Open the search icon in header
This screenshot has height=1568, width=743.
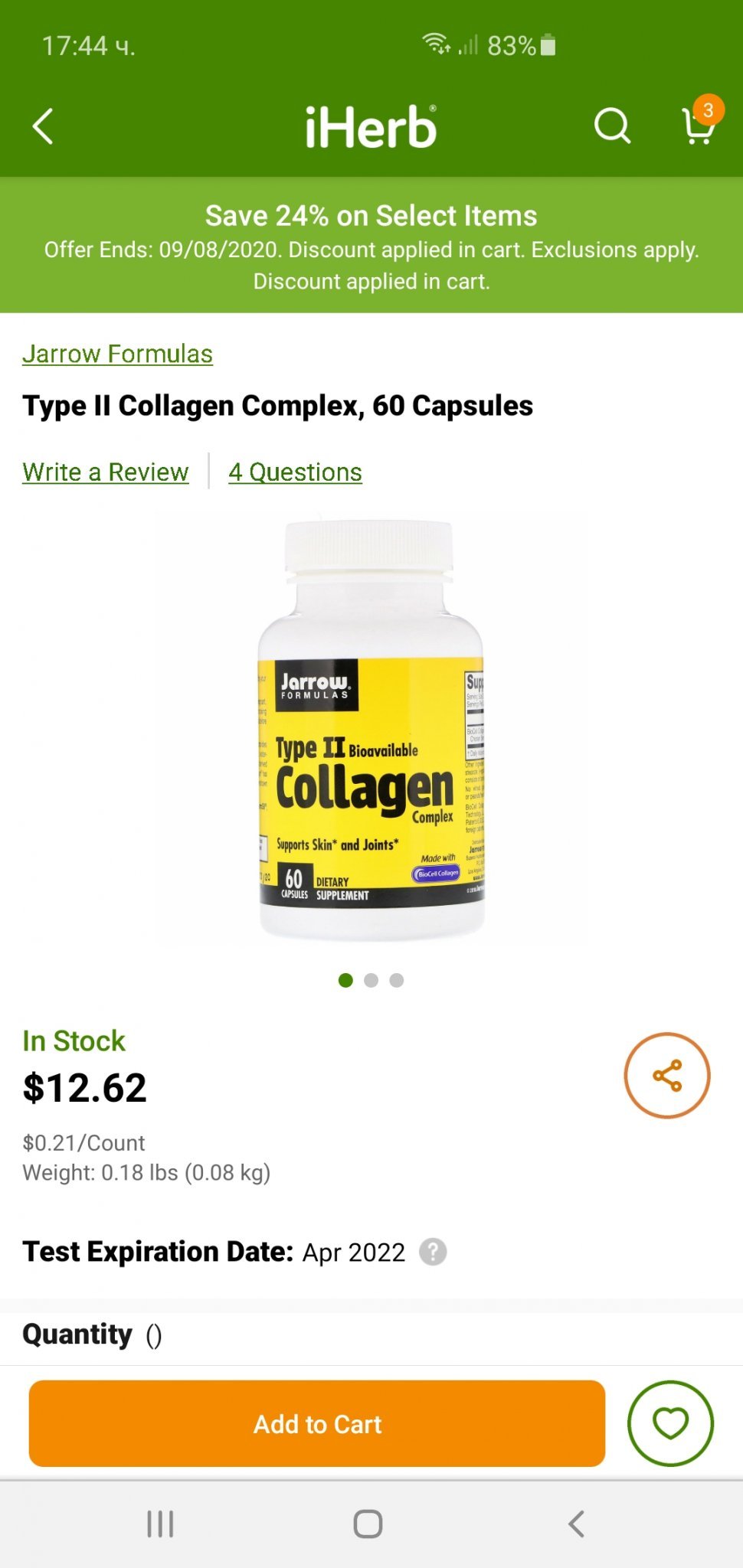612,126
